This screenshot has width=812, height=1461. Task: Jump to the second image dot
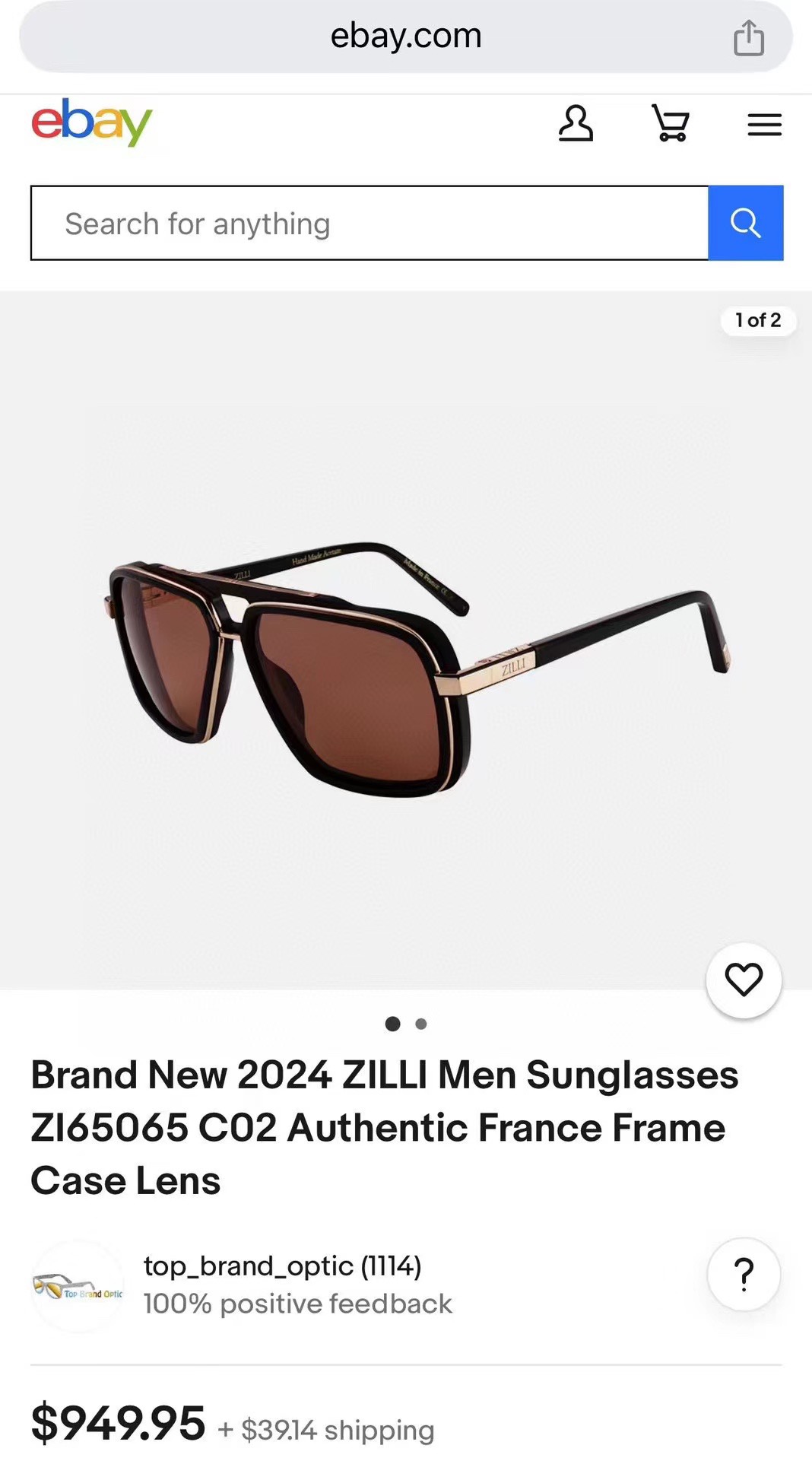[421, 1024]
